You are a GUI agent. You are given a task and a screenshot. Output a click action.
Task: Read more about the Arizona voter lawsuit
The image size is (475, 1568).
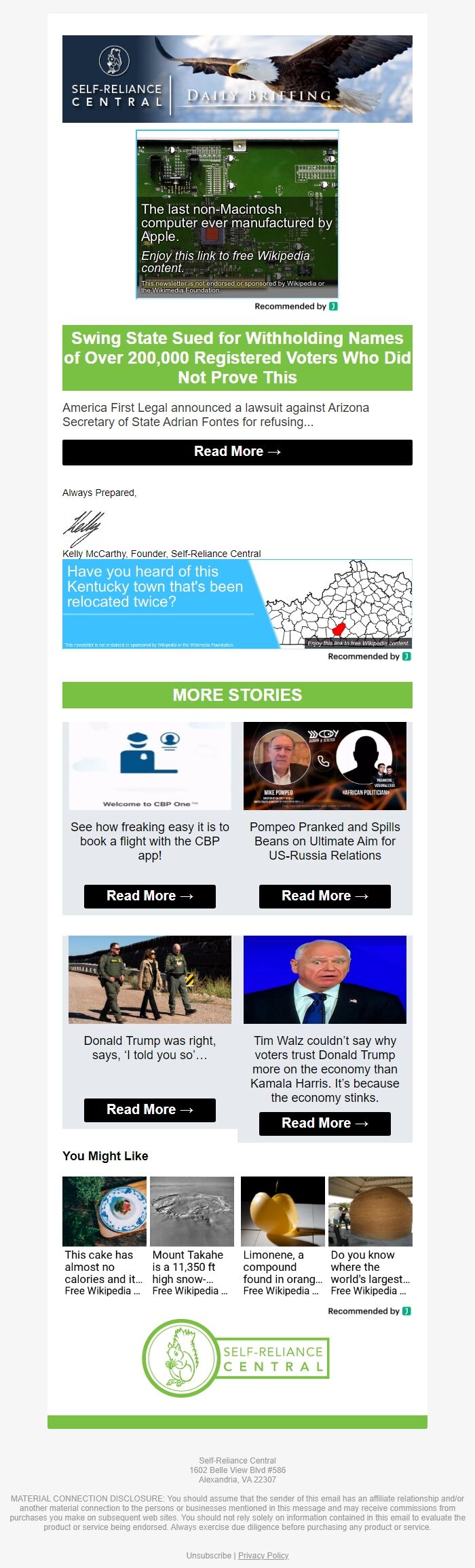pos(237,452)
